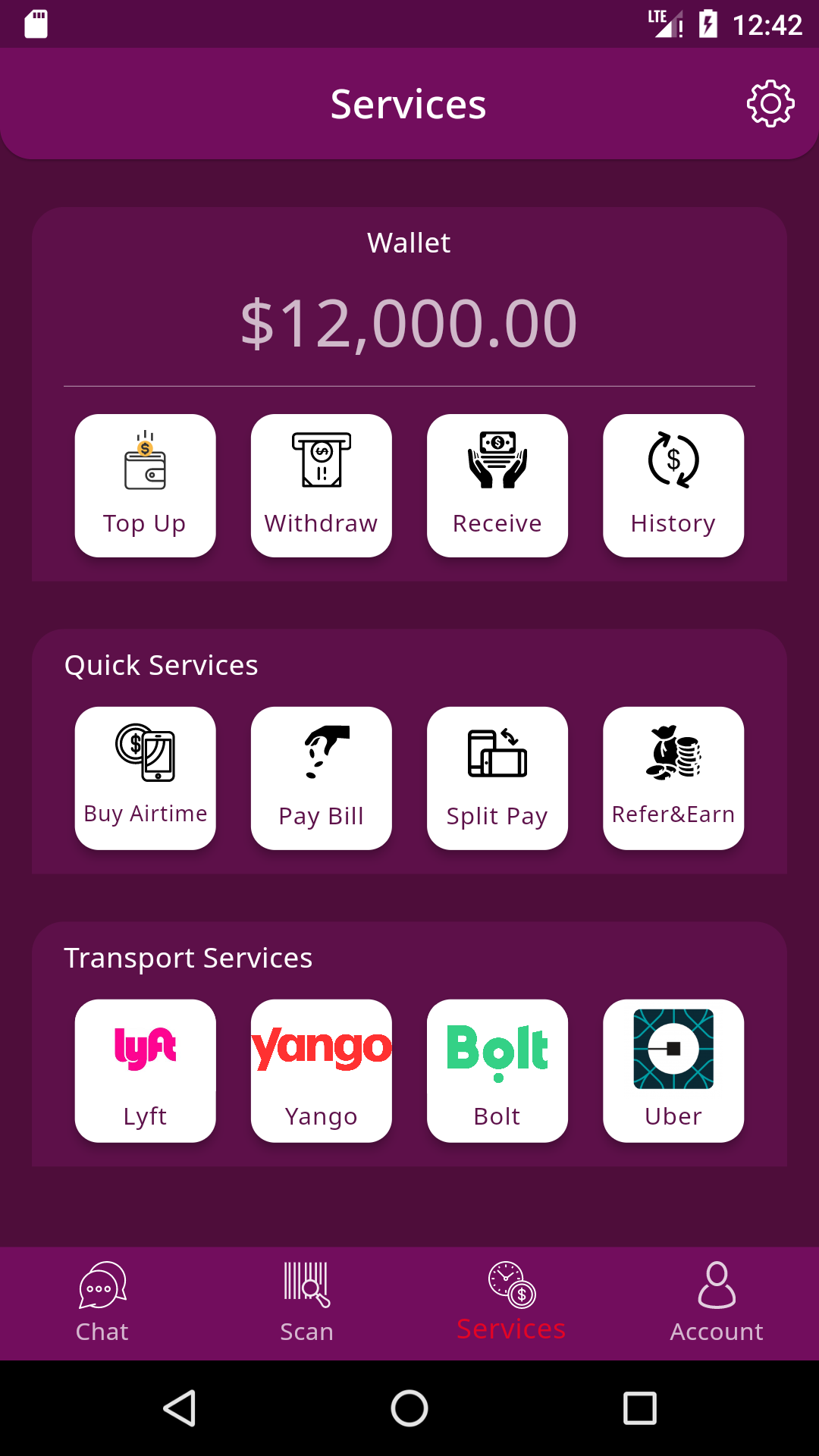819x1456 pixels.
Task: Tap the Services tab in the bottom bar
Action: point(512,1303)
